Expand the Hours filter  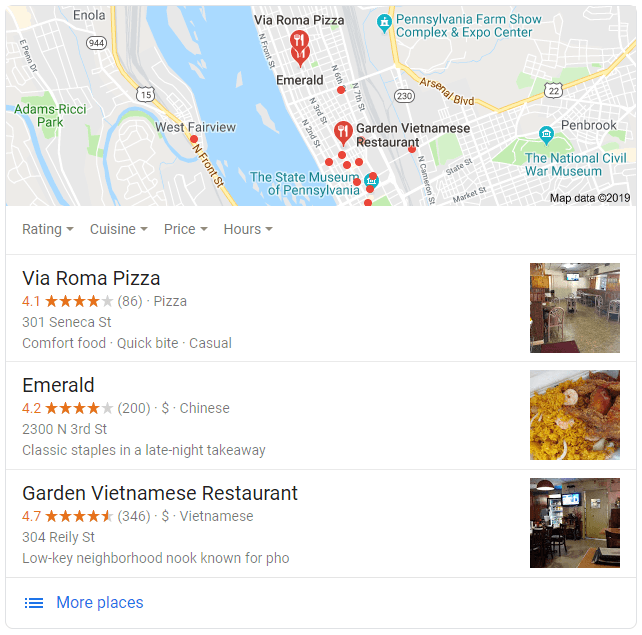(x=248, y=229)
